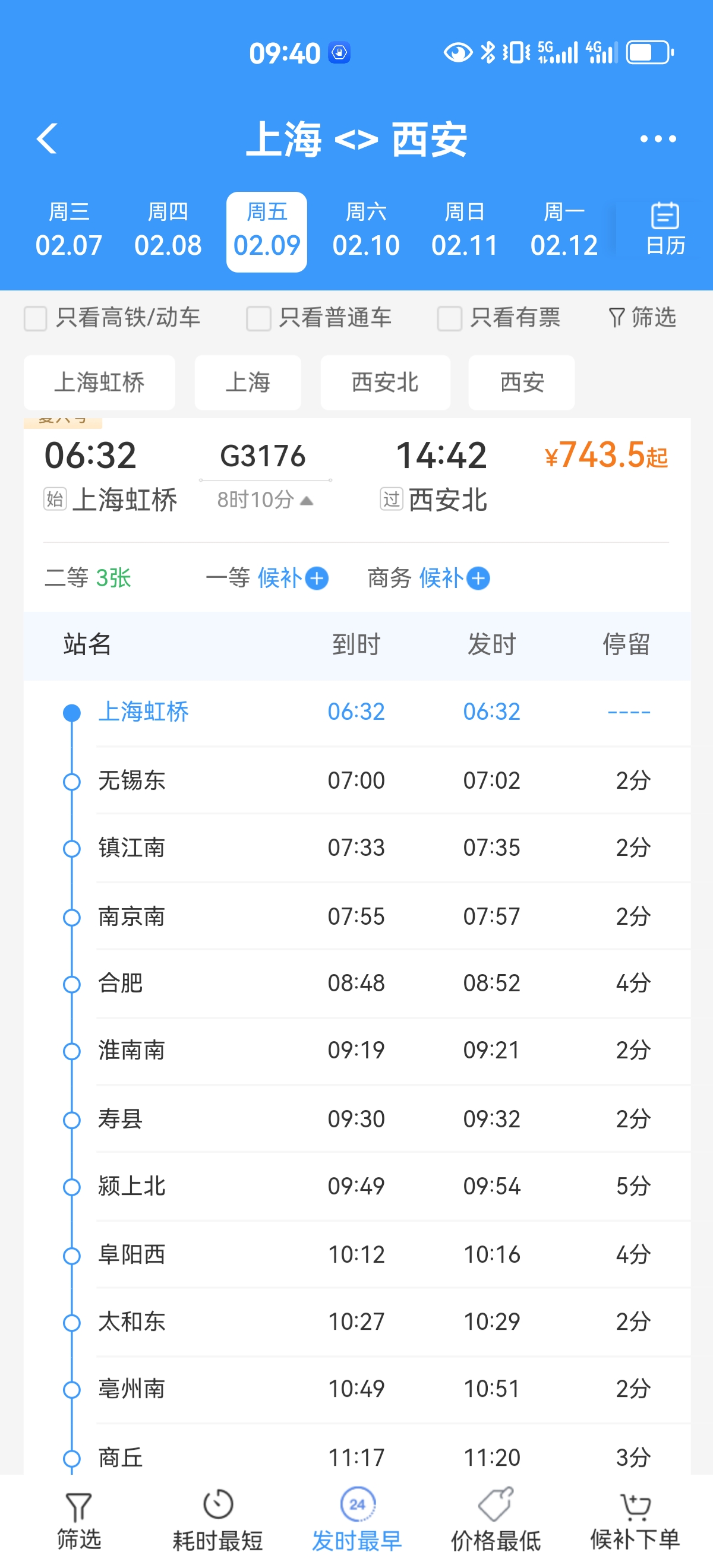Open the top 筛选 filter

642,317
